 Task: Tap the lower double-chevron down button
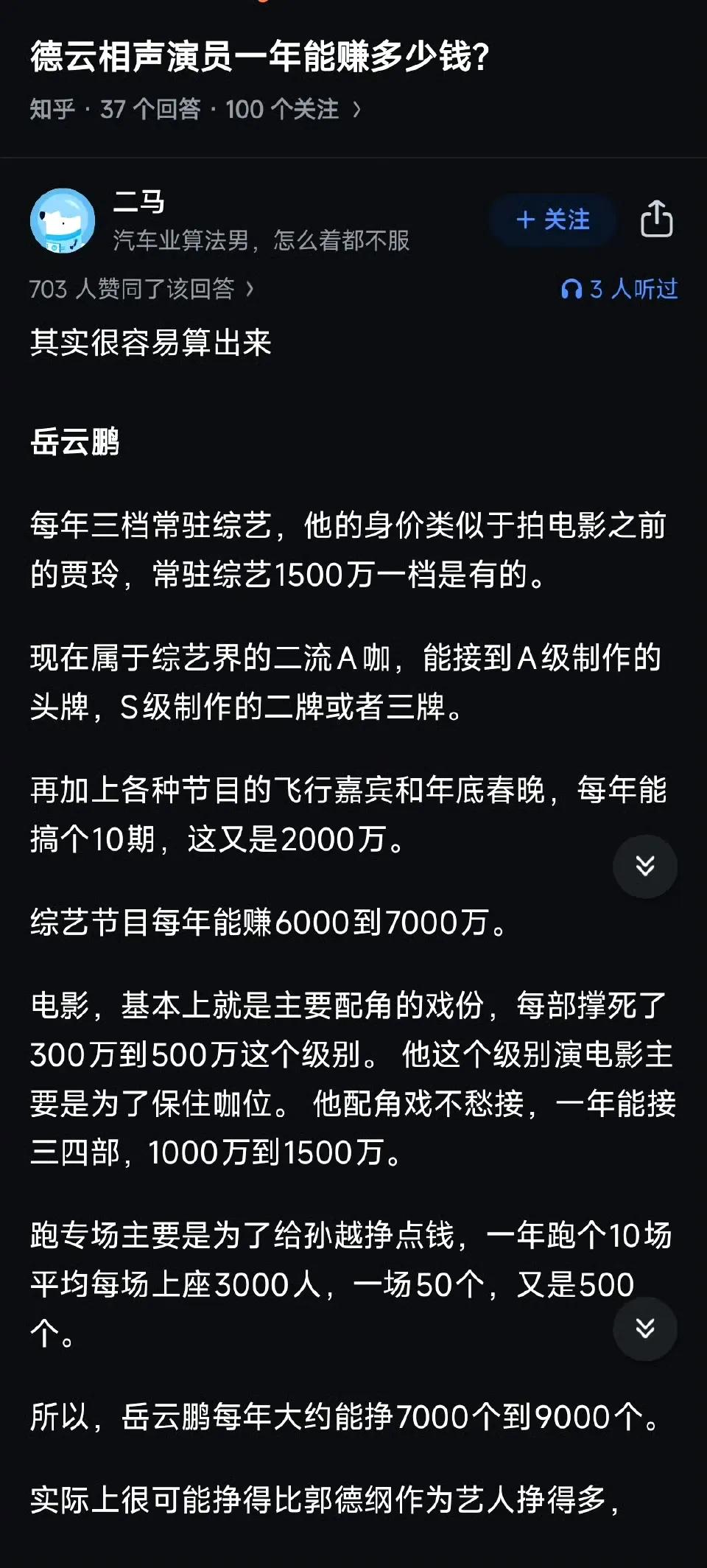click(x=645, y=1329)
